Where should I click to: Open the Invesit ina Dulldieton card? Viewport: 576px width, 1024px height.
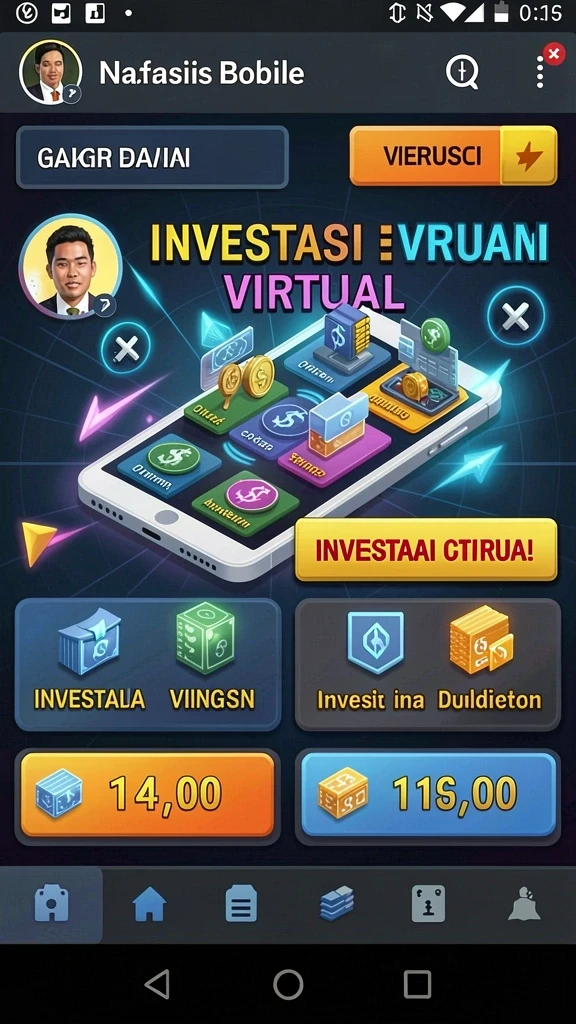[428, 664]
